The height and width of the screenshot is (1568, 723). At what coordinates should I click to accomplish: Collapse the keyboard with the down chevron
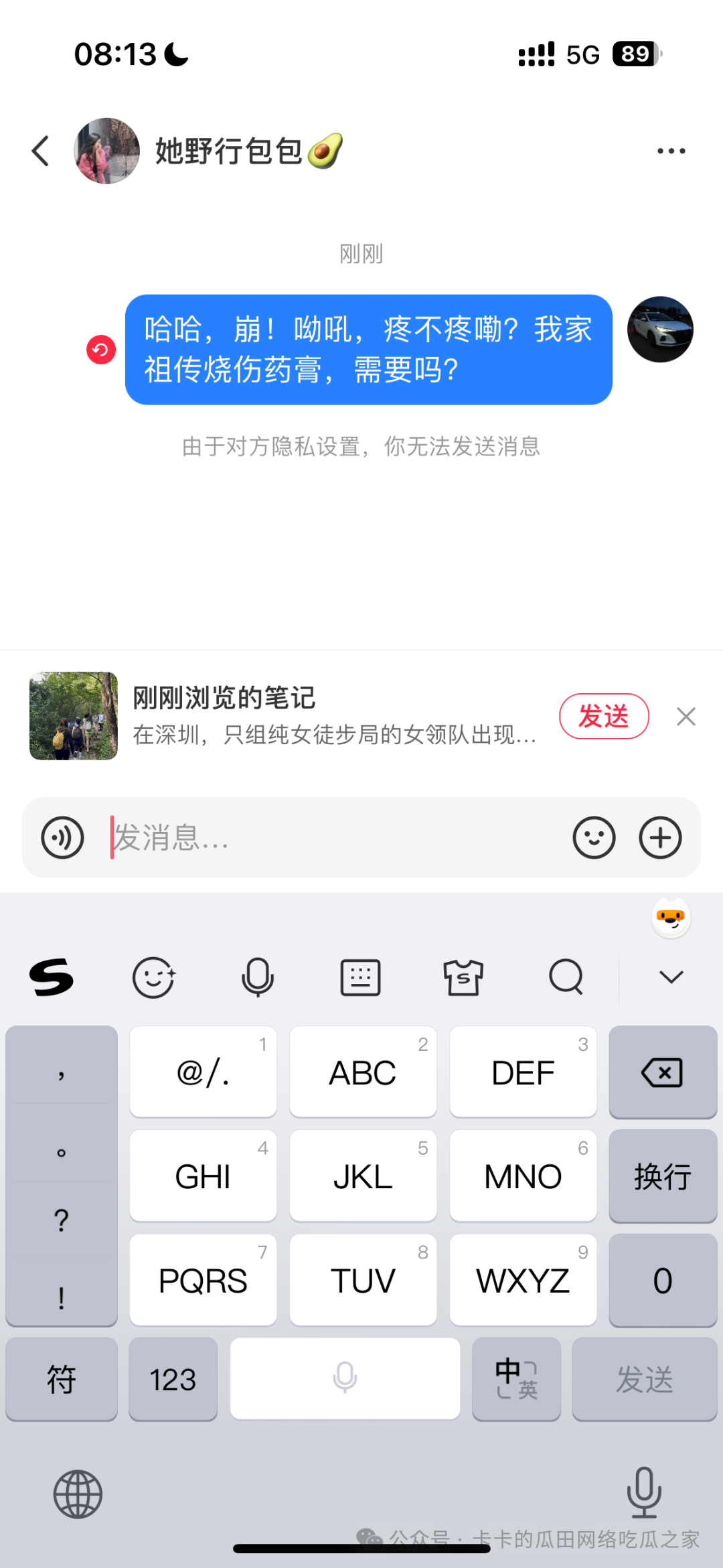pos(671,977)
